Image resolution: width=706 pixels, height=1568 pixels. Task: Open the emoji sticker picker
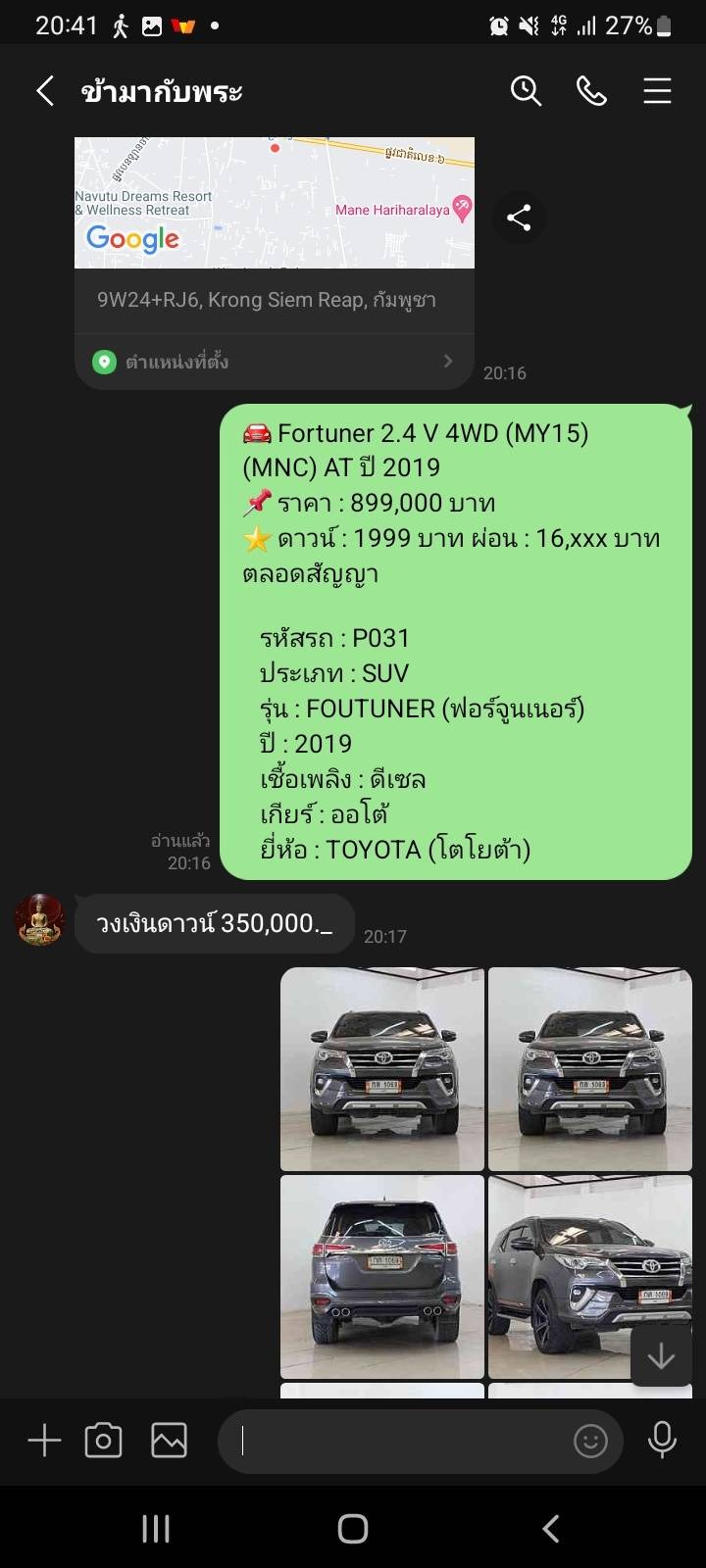(x=590, y=1441)
